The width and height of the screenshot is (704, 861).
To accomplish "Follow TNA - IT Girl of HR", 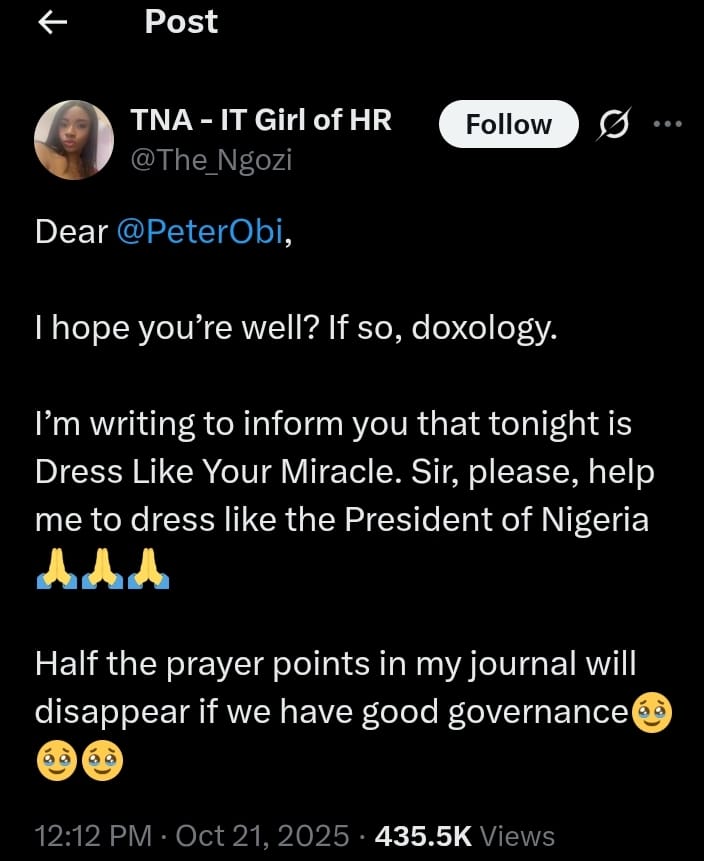I will tap(509, 124).
